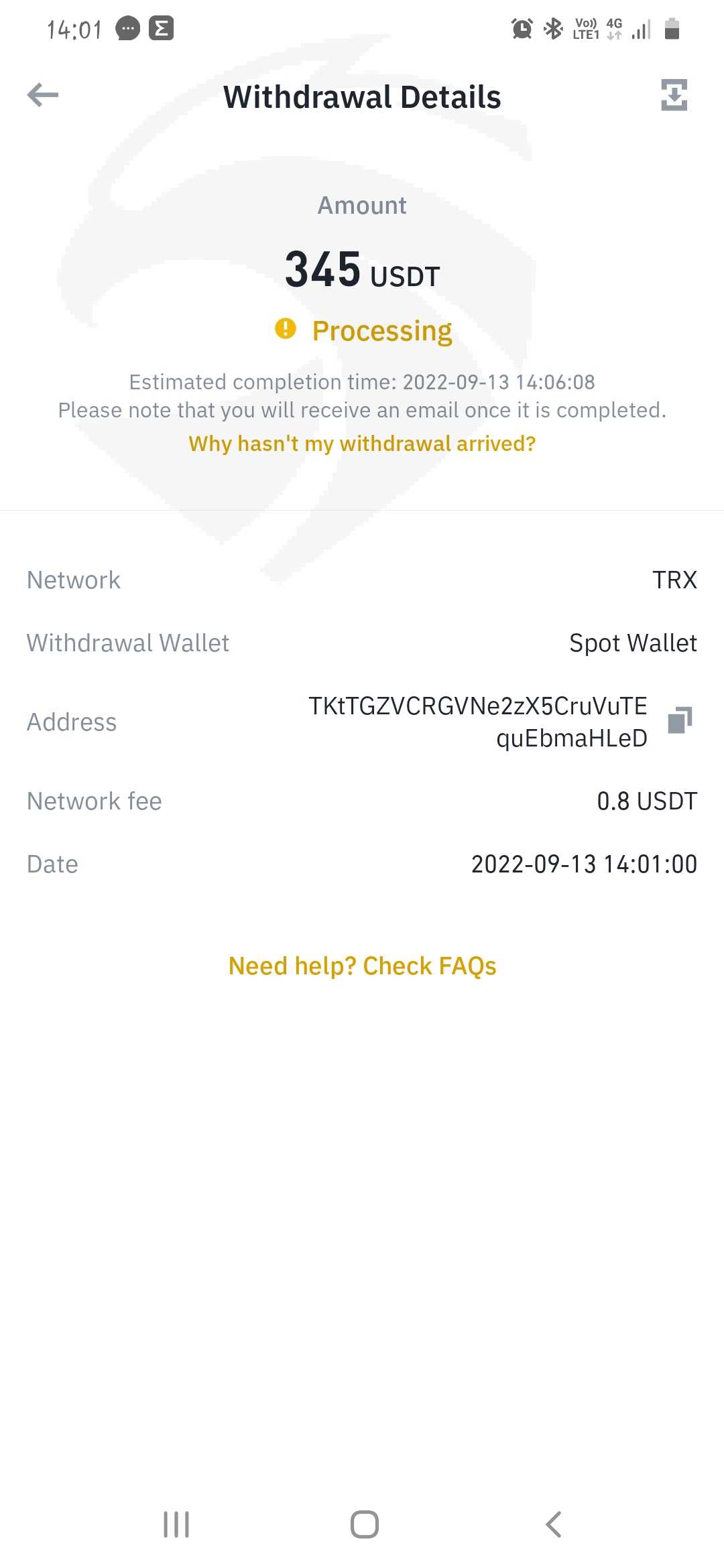The height and width of the screenshot is (1568, 724).
Task: Tap the system home button
Action: pyautogui.click(x=365, y=1524)
